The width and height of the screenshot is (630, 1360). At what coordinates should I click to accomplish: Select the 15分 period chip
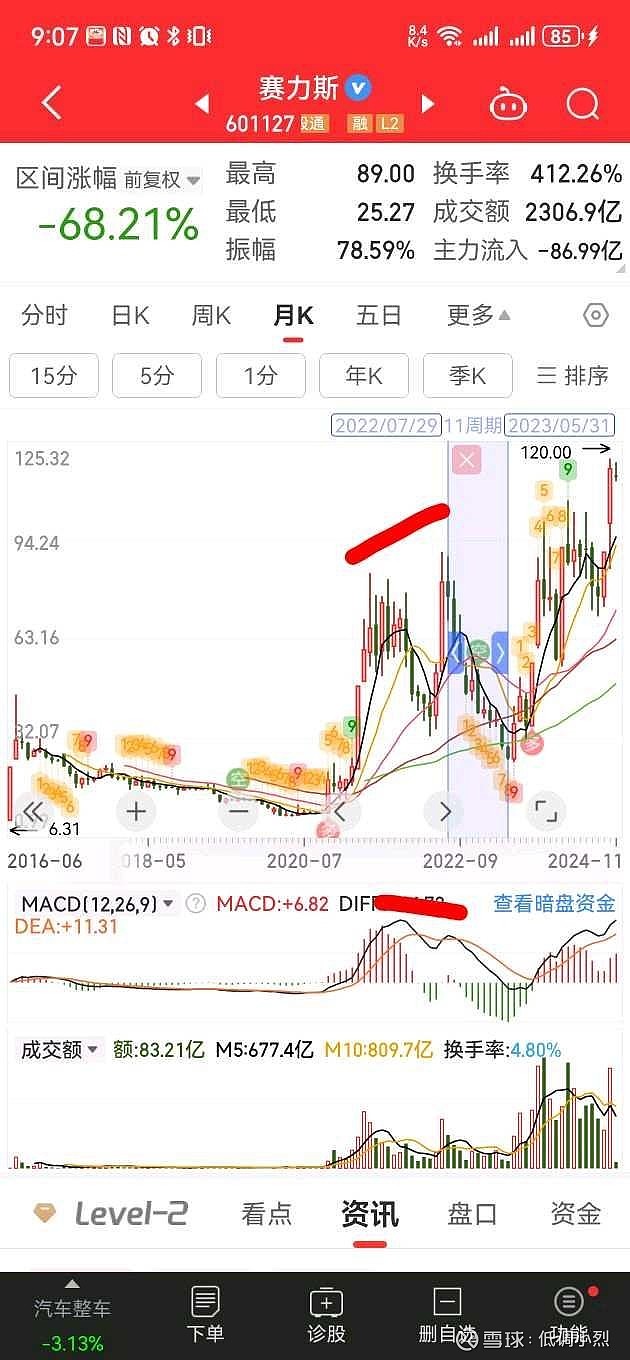[54, 375]
